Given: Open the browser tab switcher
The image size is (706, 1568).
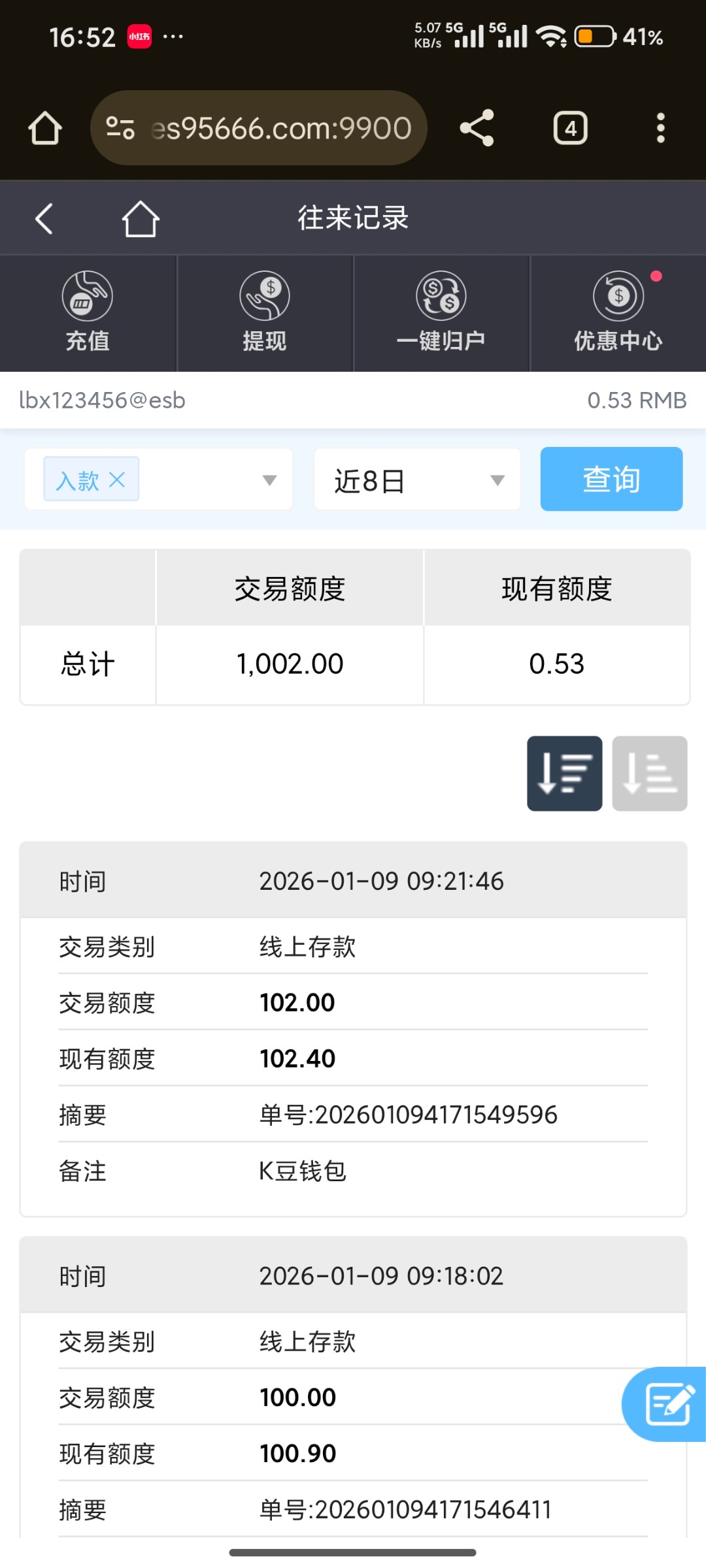Looking at the screenshot, I should click(570, 128).
